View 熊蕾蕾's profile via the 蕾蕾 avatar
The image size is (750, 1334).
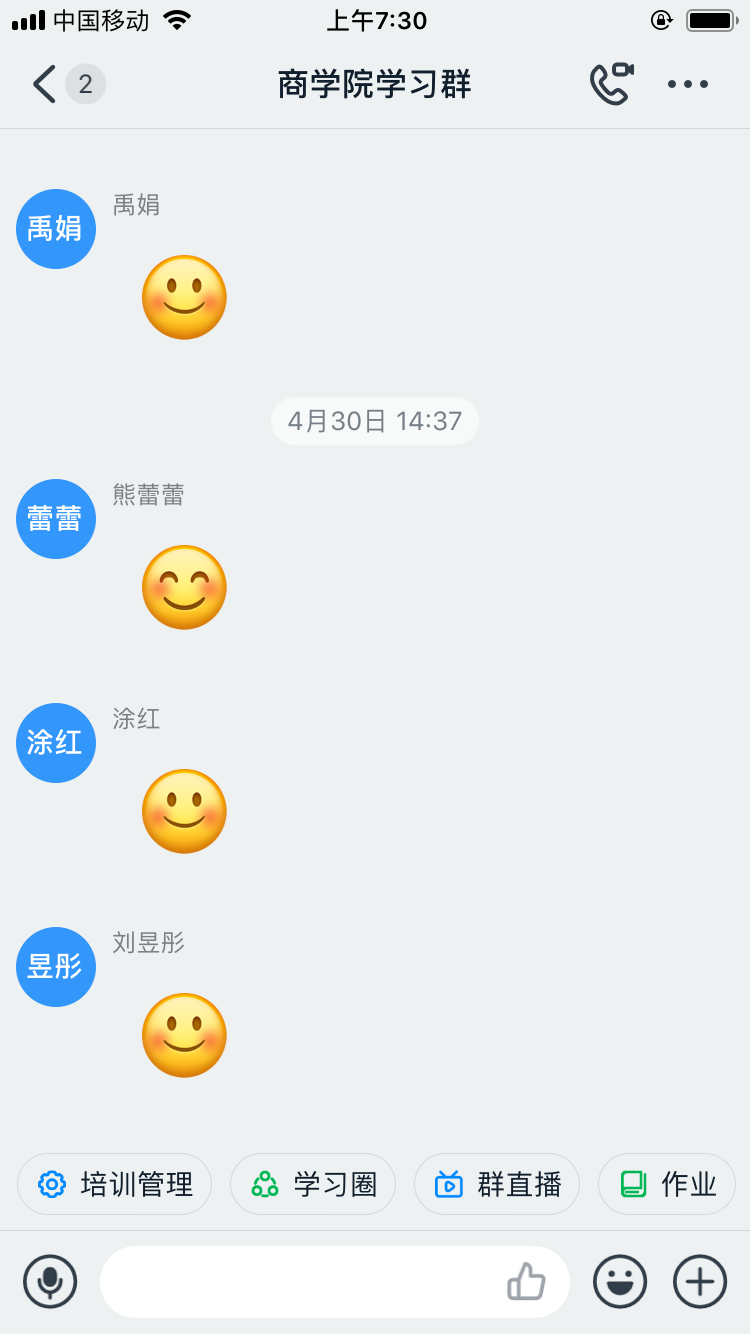56,519
